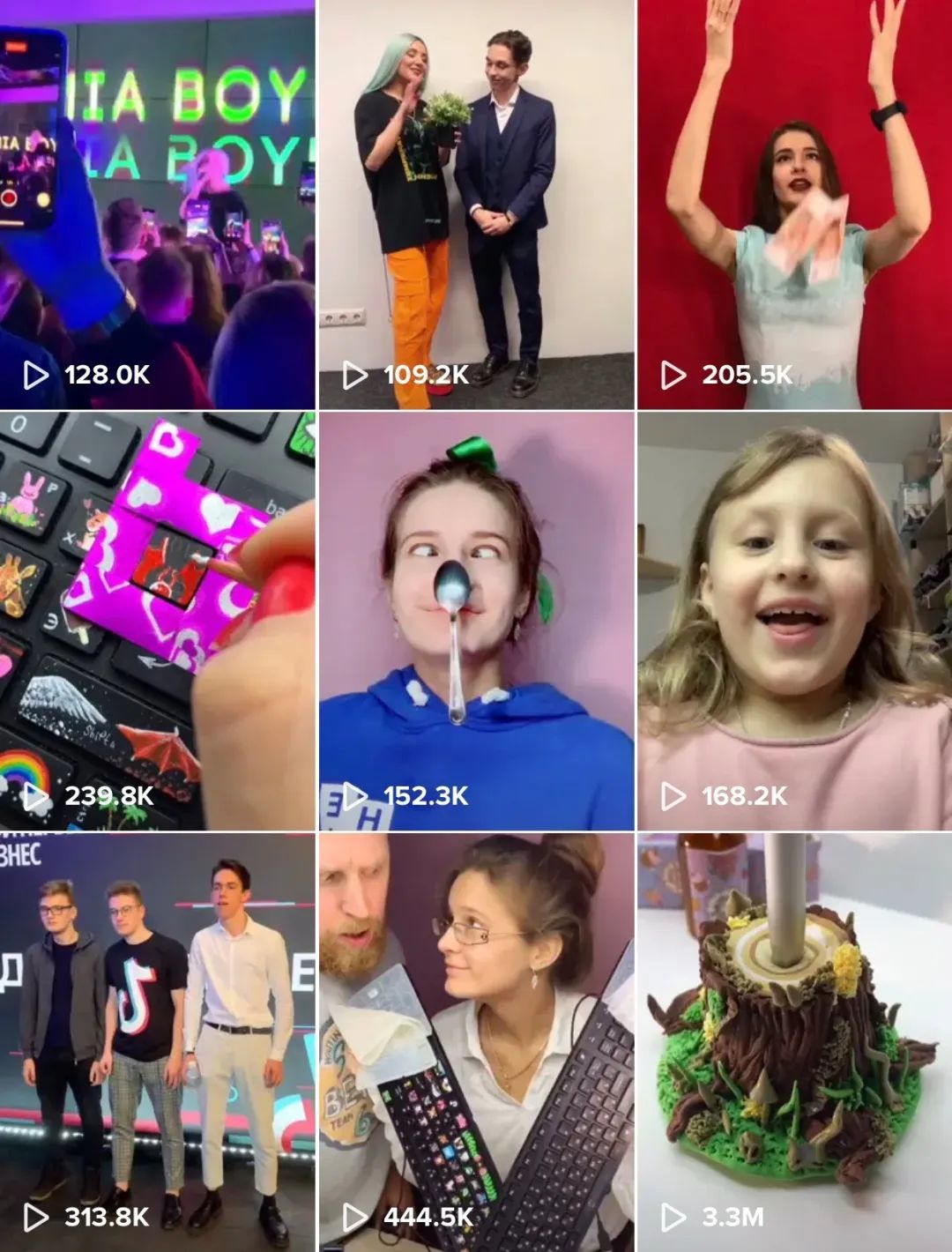Play the smiling girl video, 168.2K views
The height and width of the screenshot is (1252, 952).
[x=795, y=621]
